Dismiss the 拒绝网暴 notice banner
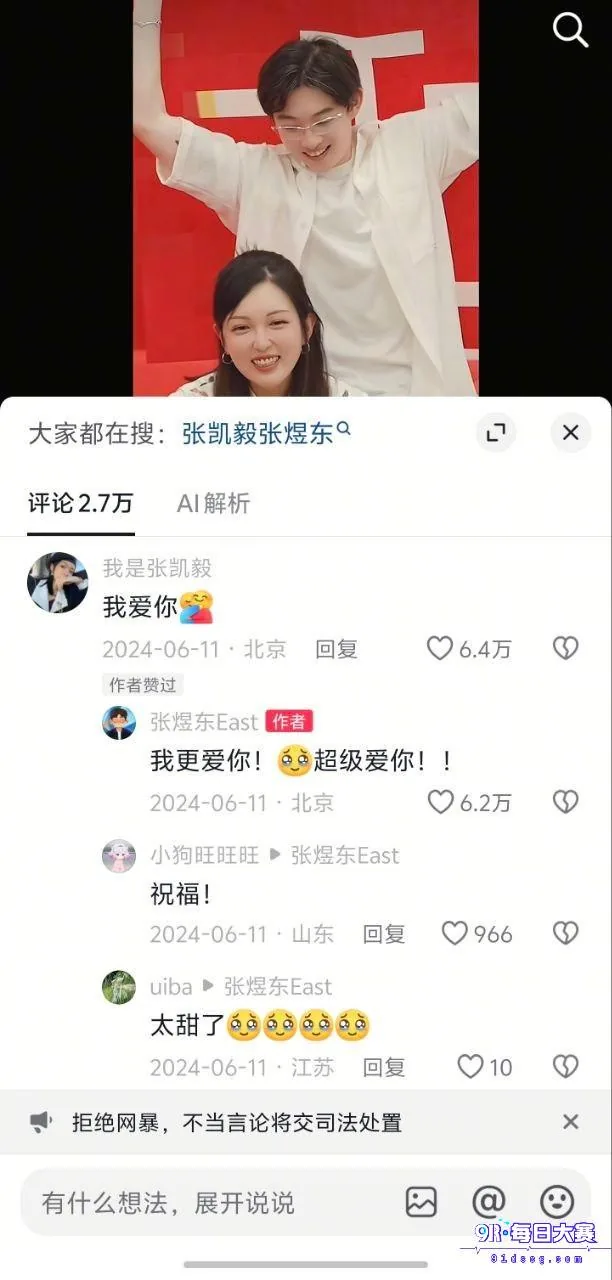This screenshot has height=1280, width=612. pyautogui.click(x=571, y=1122)
